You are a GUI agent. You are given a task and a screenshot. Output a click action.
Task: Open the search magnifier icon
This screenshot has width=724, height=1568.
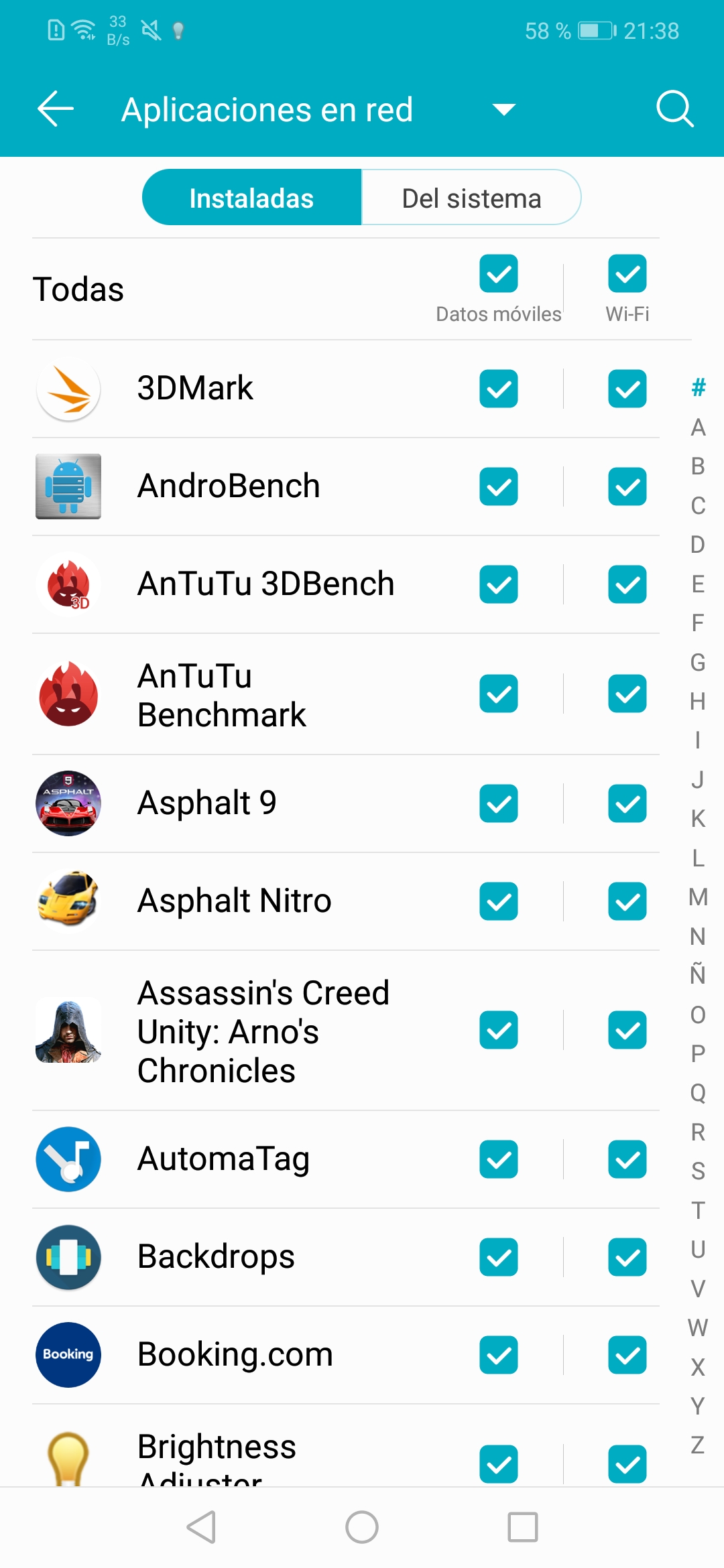coord(674,109)
